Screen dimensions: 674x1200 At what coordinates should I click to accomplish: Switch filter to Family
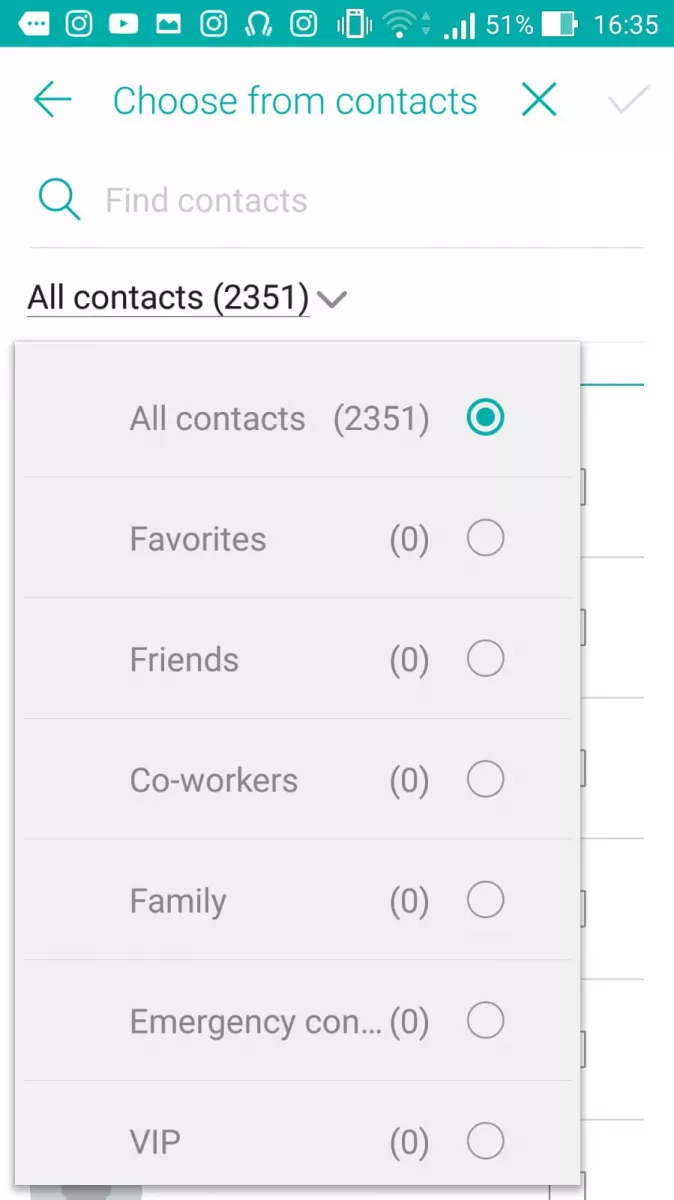[x=298, y=900]
